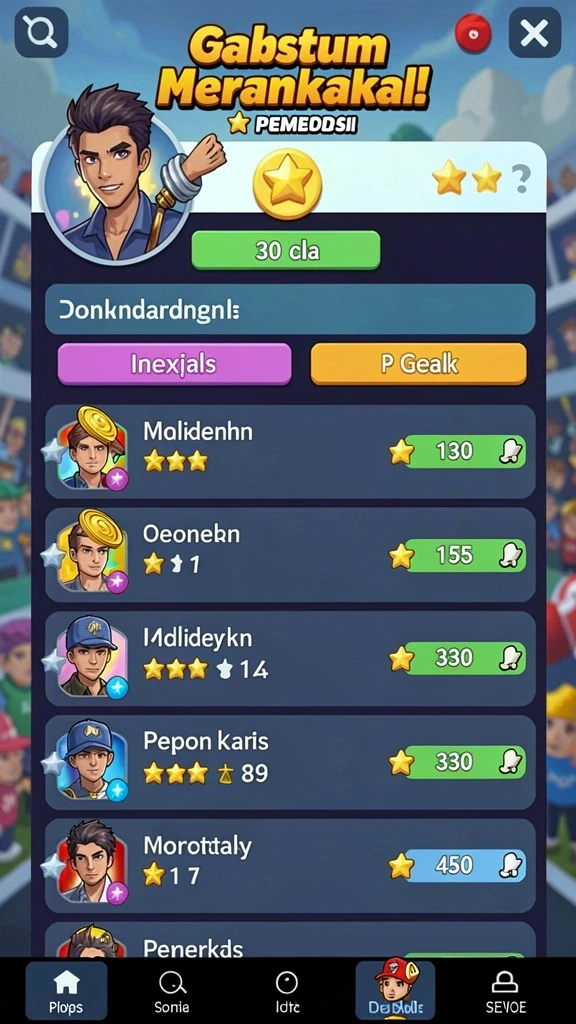This screenshot has width=576, height=1024.
Task: Switch to the Inexjals tab
Action: [x=174, y=364]
